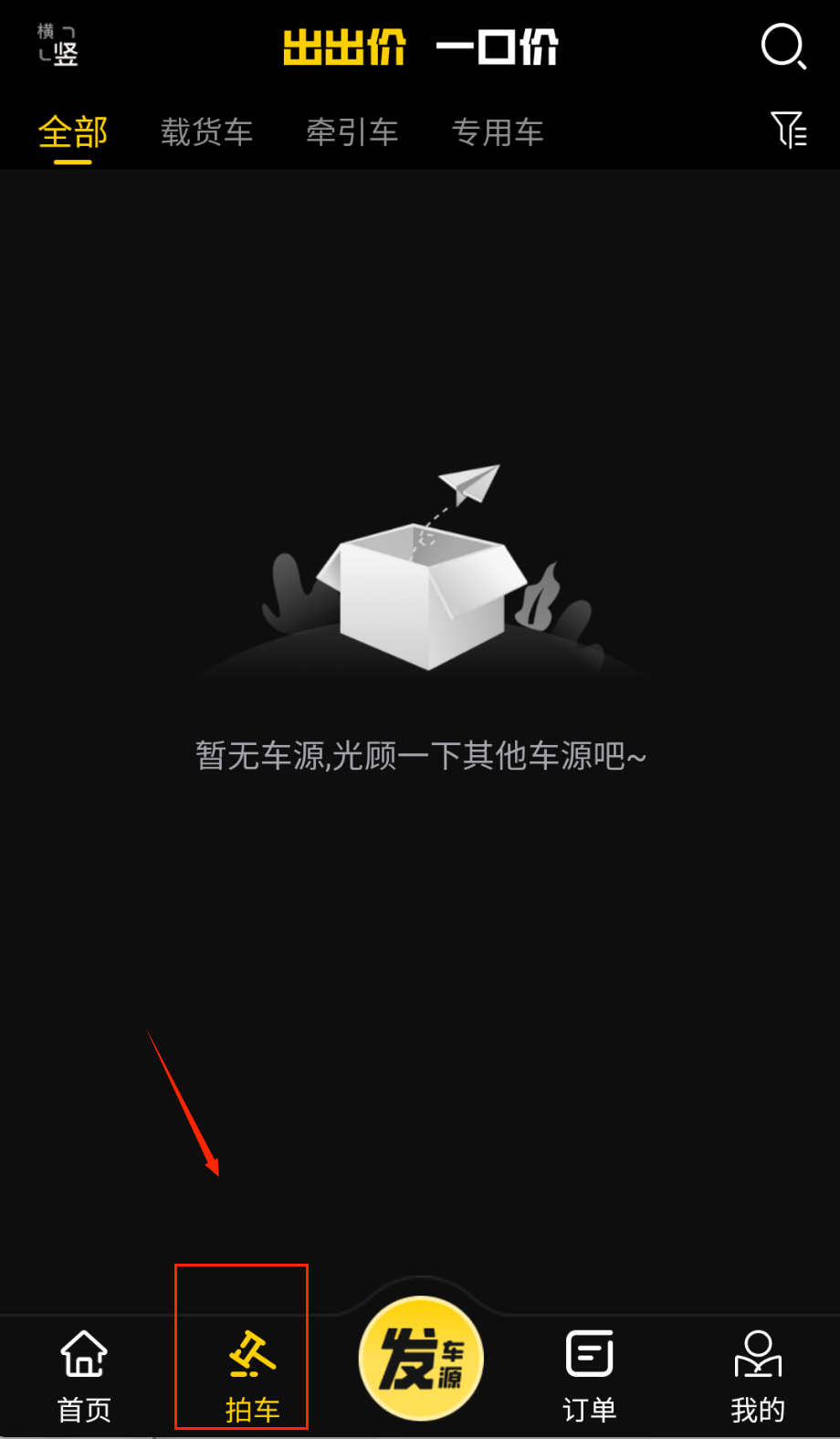Open the 订单 orders tab
Image resolution: width=840 pixels, height=1439 pixels.
pyautogui.click(x=589, y=1376)
